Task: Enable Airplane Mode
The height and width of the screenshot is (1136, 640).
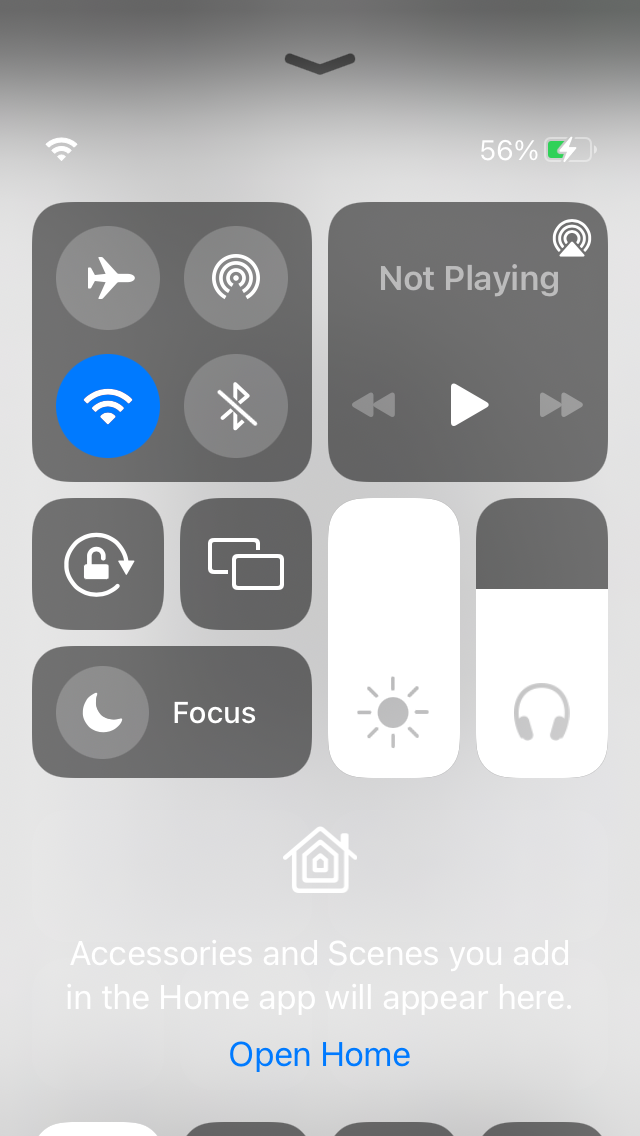Action: pos(108,278)
